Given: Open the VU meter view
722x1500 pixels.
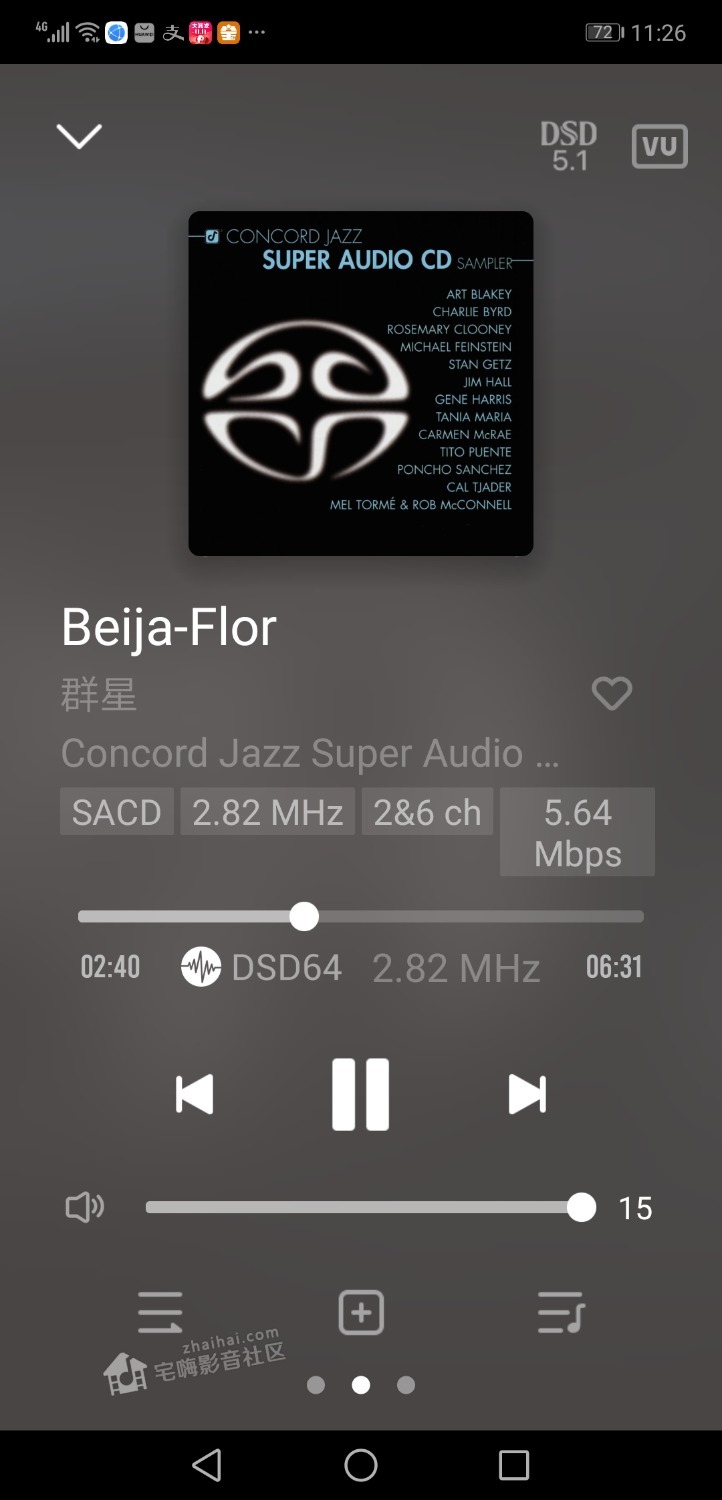Looking at the screenshot, I should click(x=659, y=146).
